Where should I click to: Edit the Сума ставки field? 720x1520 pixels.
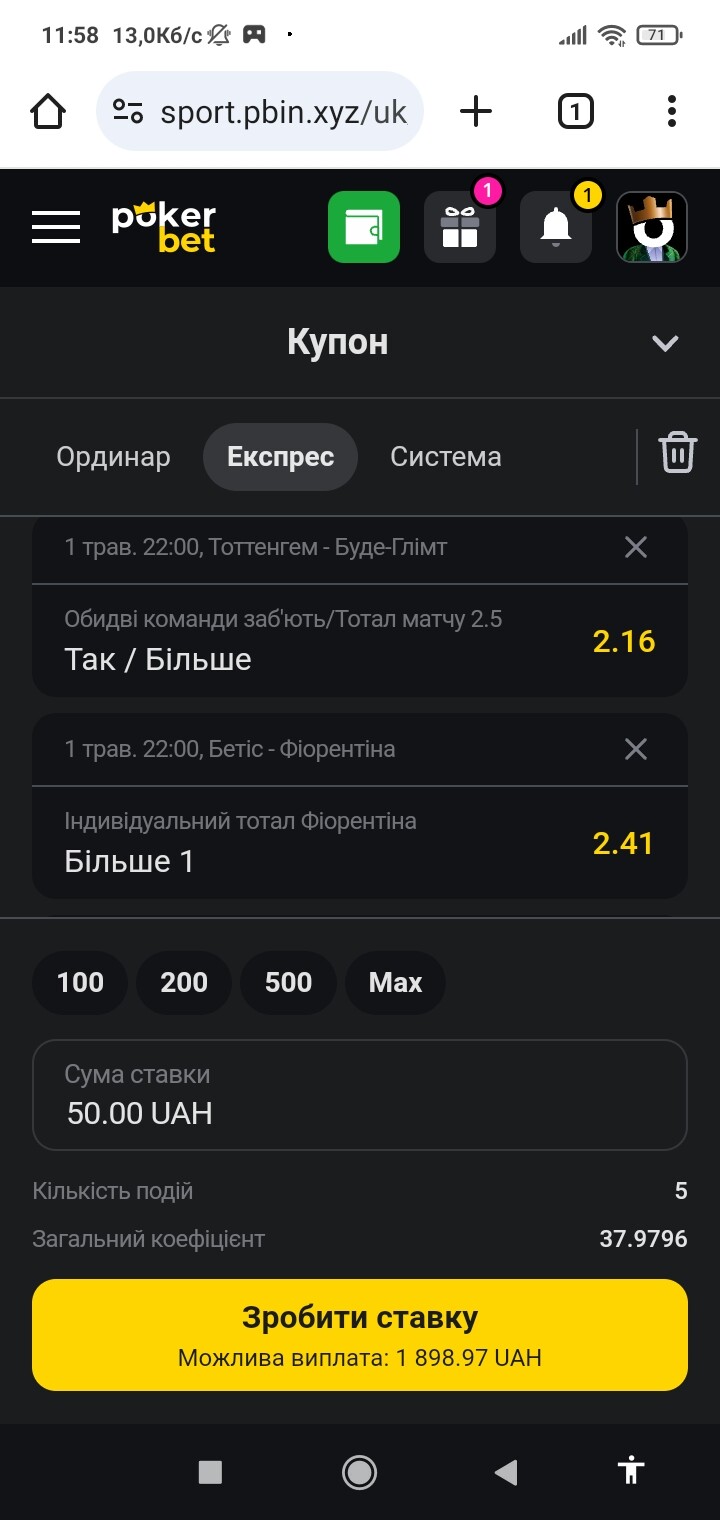coord(360,1095)
